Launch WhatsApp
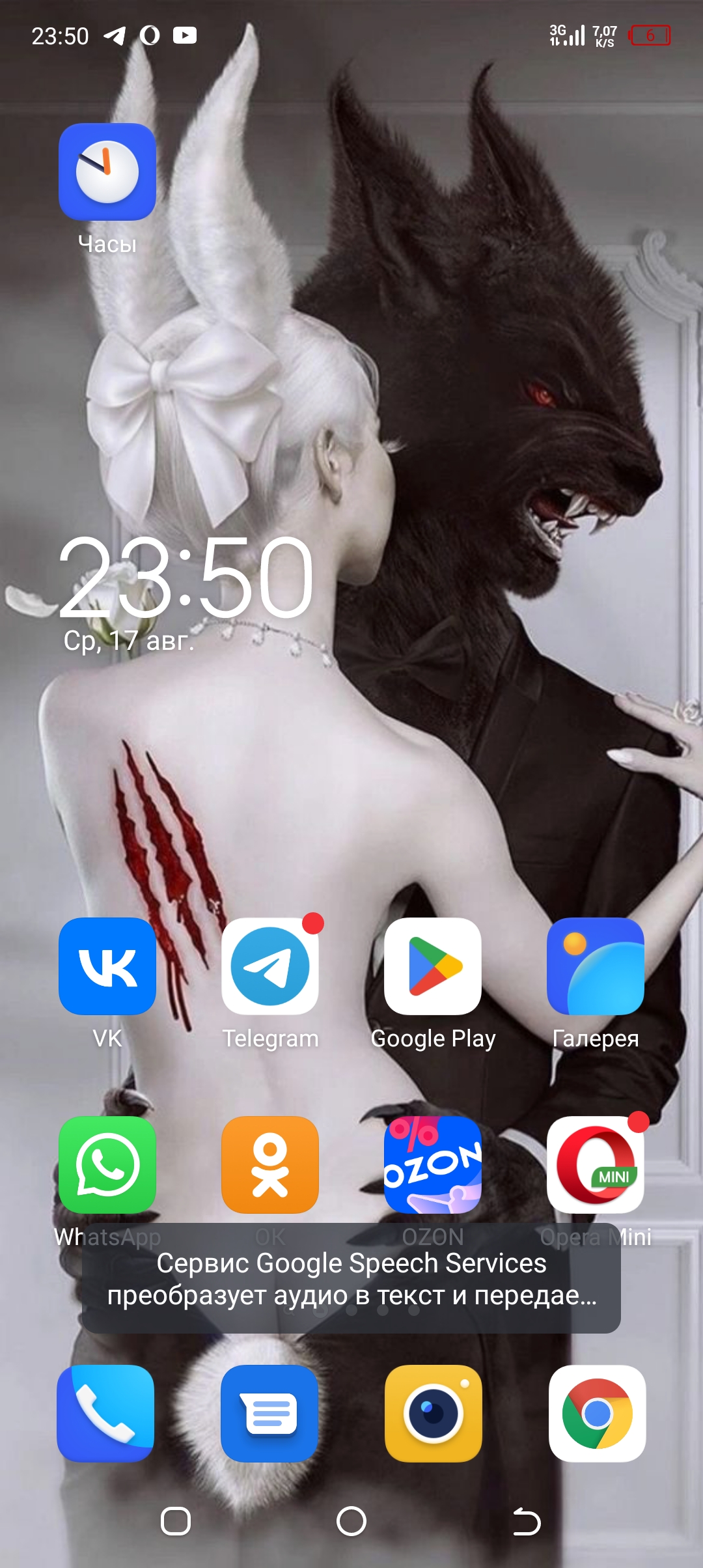This screenshot has width=703, height=1568. [x=107, y=1165]
